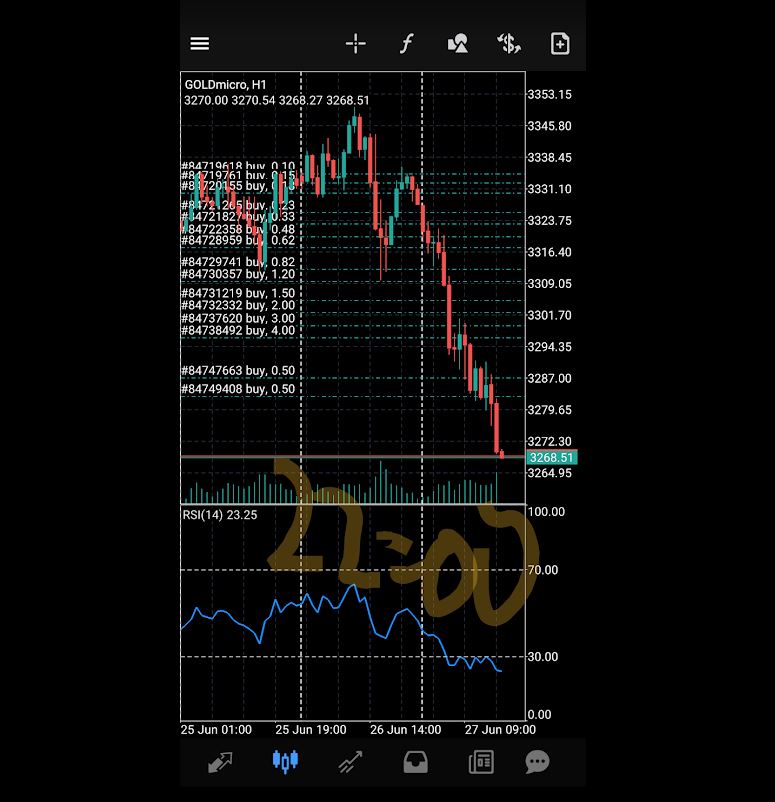
Task: Change the chart symbol
Action: point(509,44)
